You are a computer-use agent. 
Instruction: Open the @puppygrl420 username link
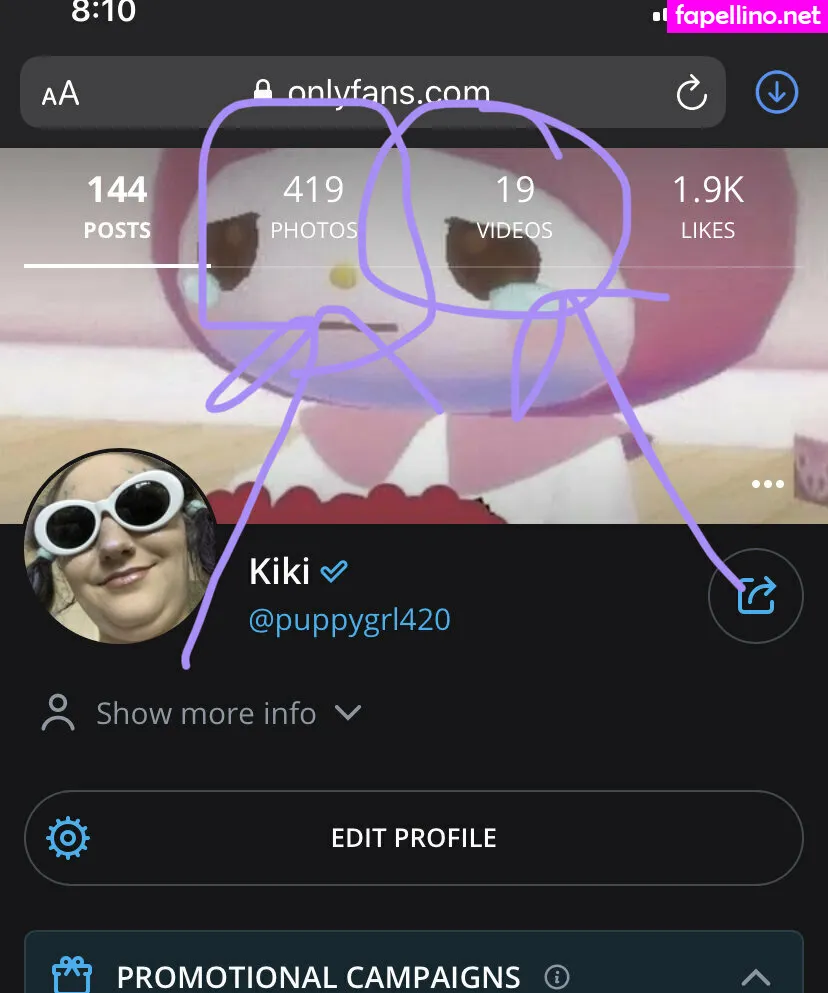point(350,620)
